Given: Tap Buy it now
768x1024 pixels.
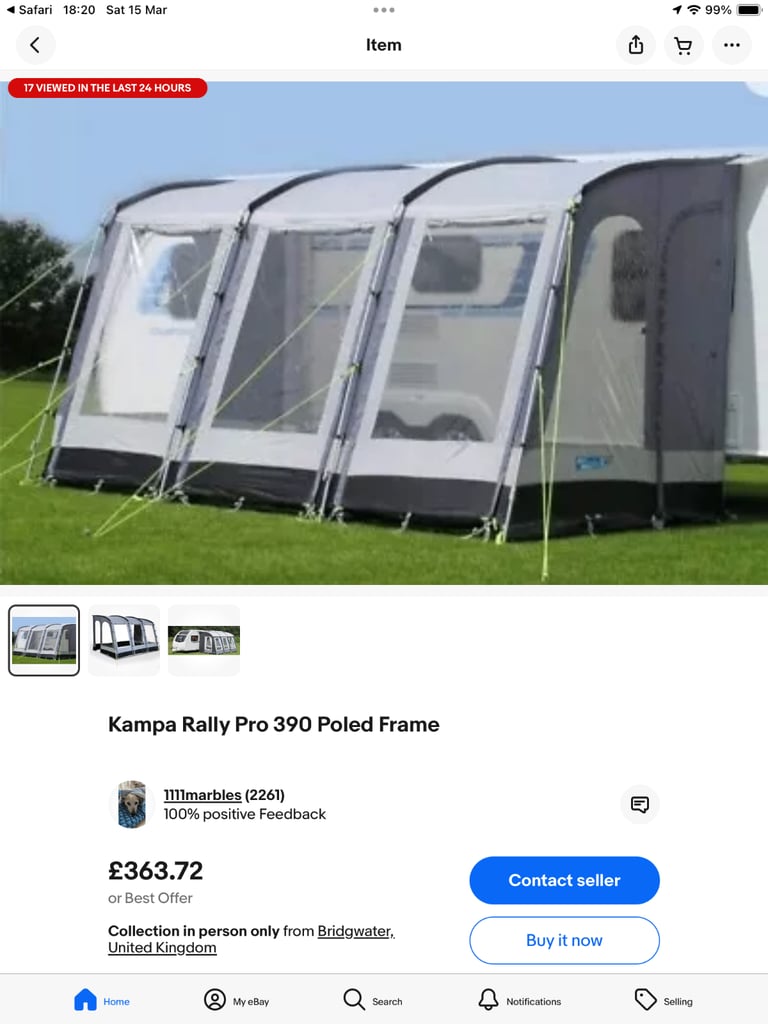Looking at the screenshot, I should point(564,940).
